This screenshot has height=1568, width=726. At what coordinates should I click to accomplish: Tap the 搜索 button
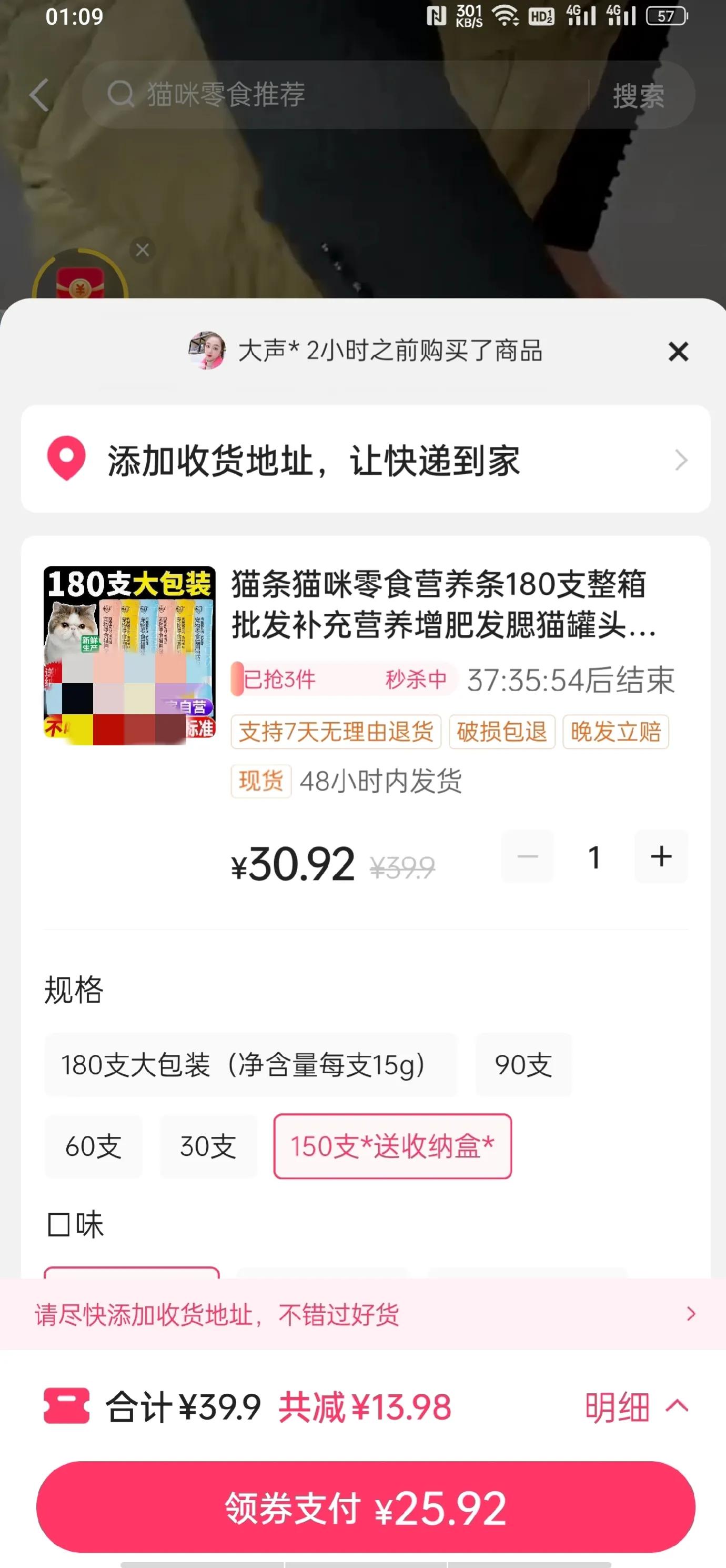638,96
